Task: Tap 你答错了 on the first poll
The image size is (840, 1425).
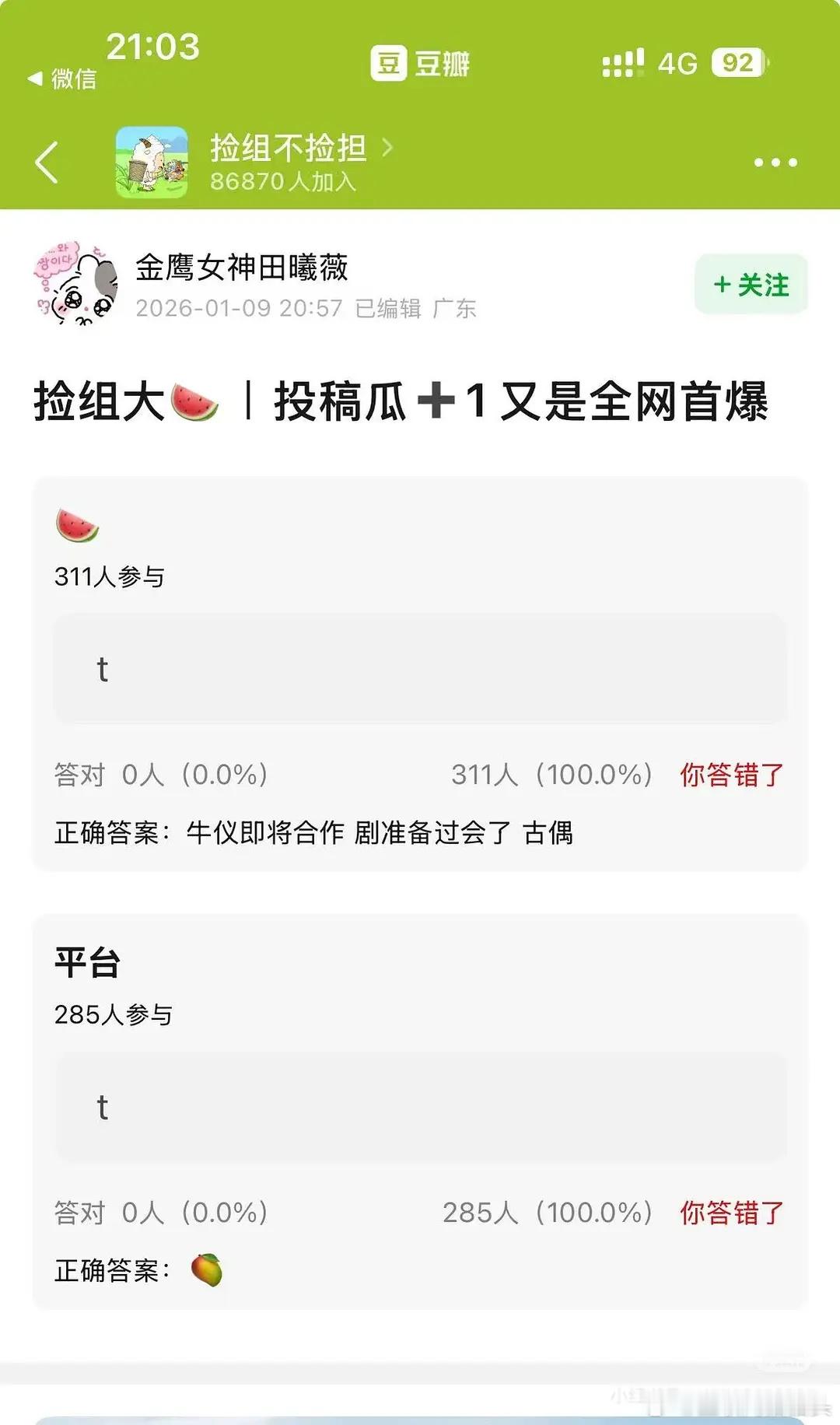Action: click(731, 774)
